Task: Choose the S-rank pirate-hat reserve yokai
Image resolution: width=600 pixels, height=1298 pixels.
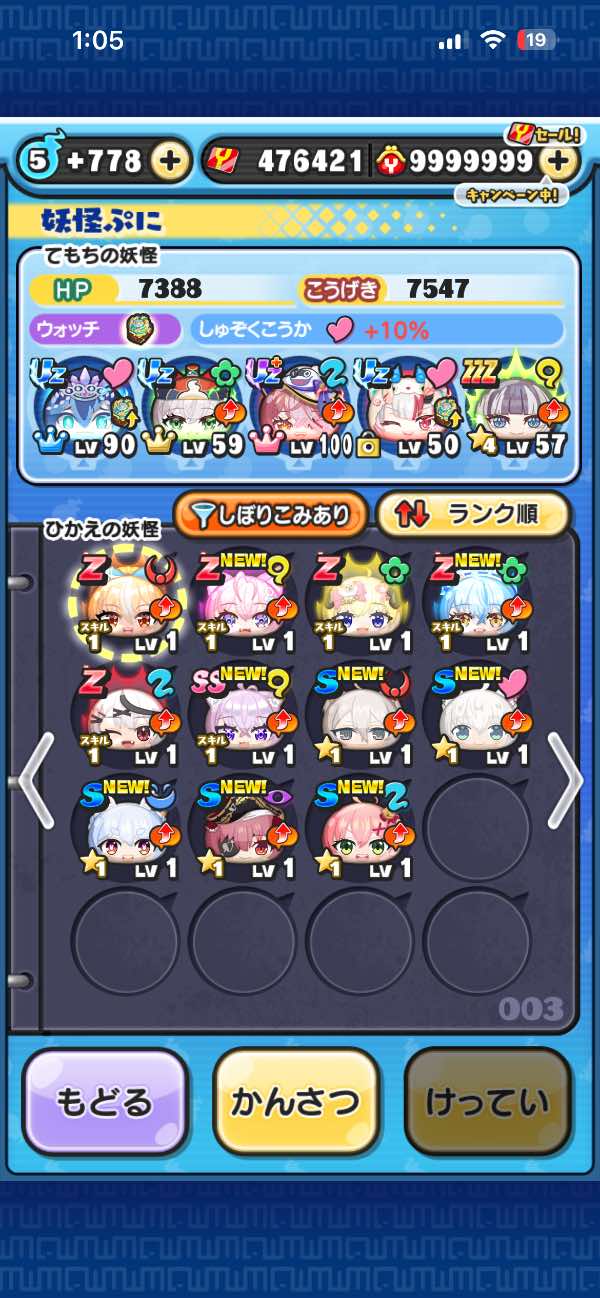Action: click(242, 830)
